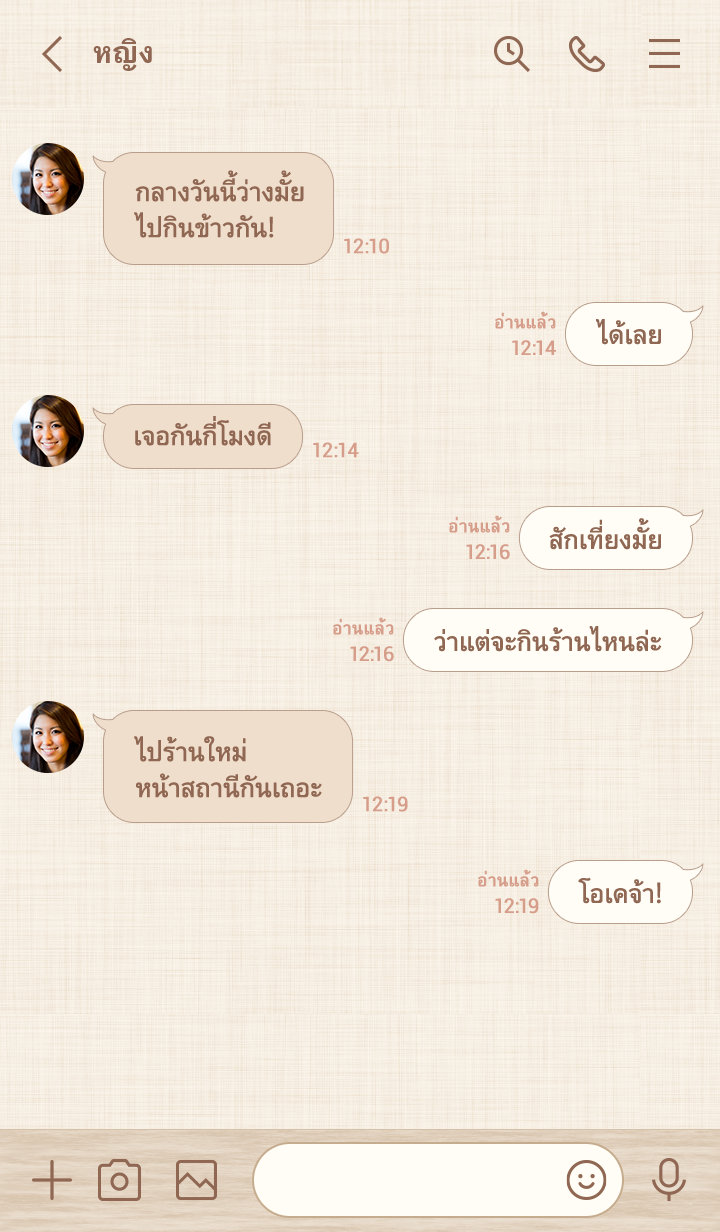Open the profile photo beside the 12:10 message
This screenshot has width=720, height=1232.
point(49,179)
